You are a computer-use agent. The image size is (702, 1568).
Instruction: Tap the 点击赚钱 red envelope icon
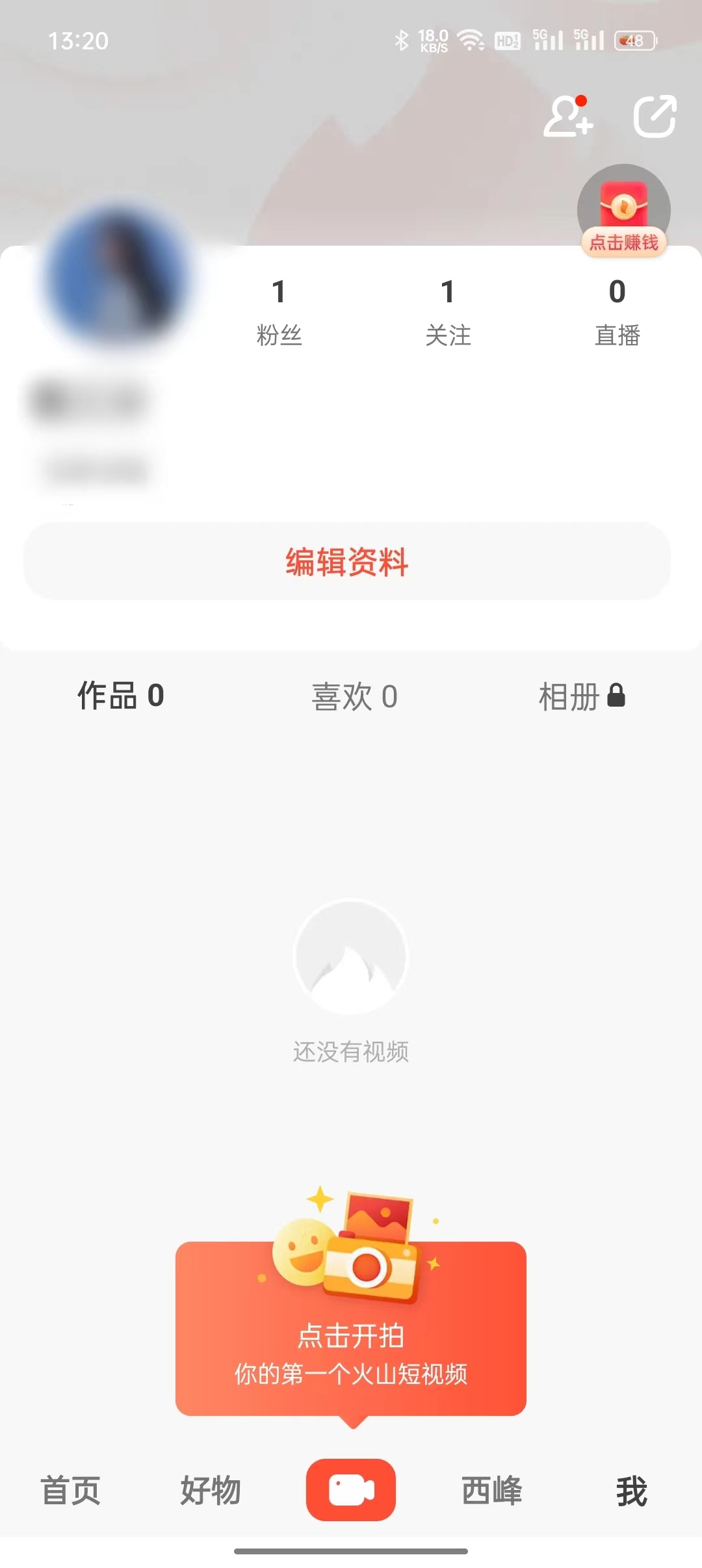coord(623,209)
